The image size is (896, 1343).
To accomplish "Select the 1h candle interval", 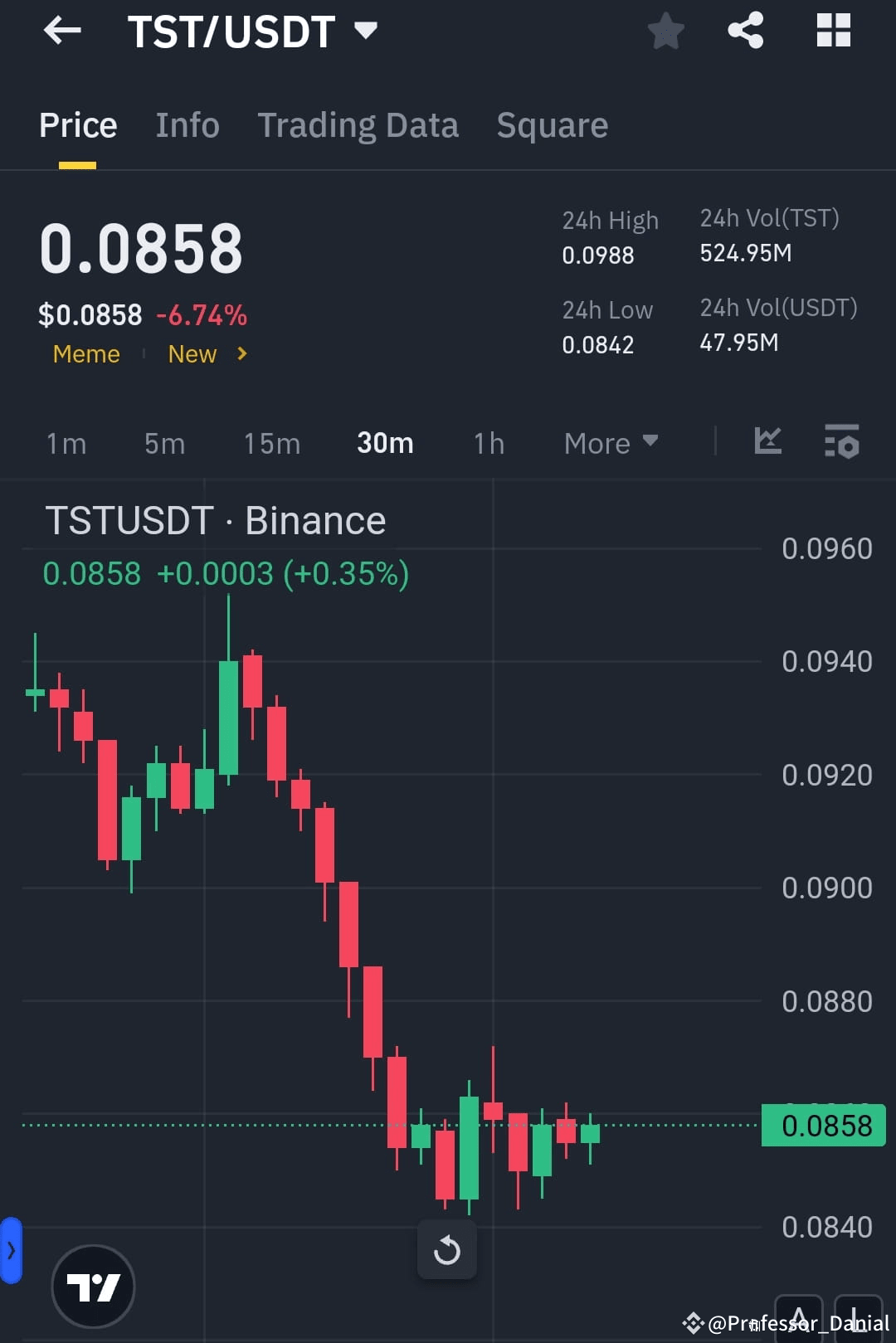I will [x=488, y=443].
